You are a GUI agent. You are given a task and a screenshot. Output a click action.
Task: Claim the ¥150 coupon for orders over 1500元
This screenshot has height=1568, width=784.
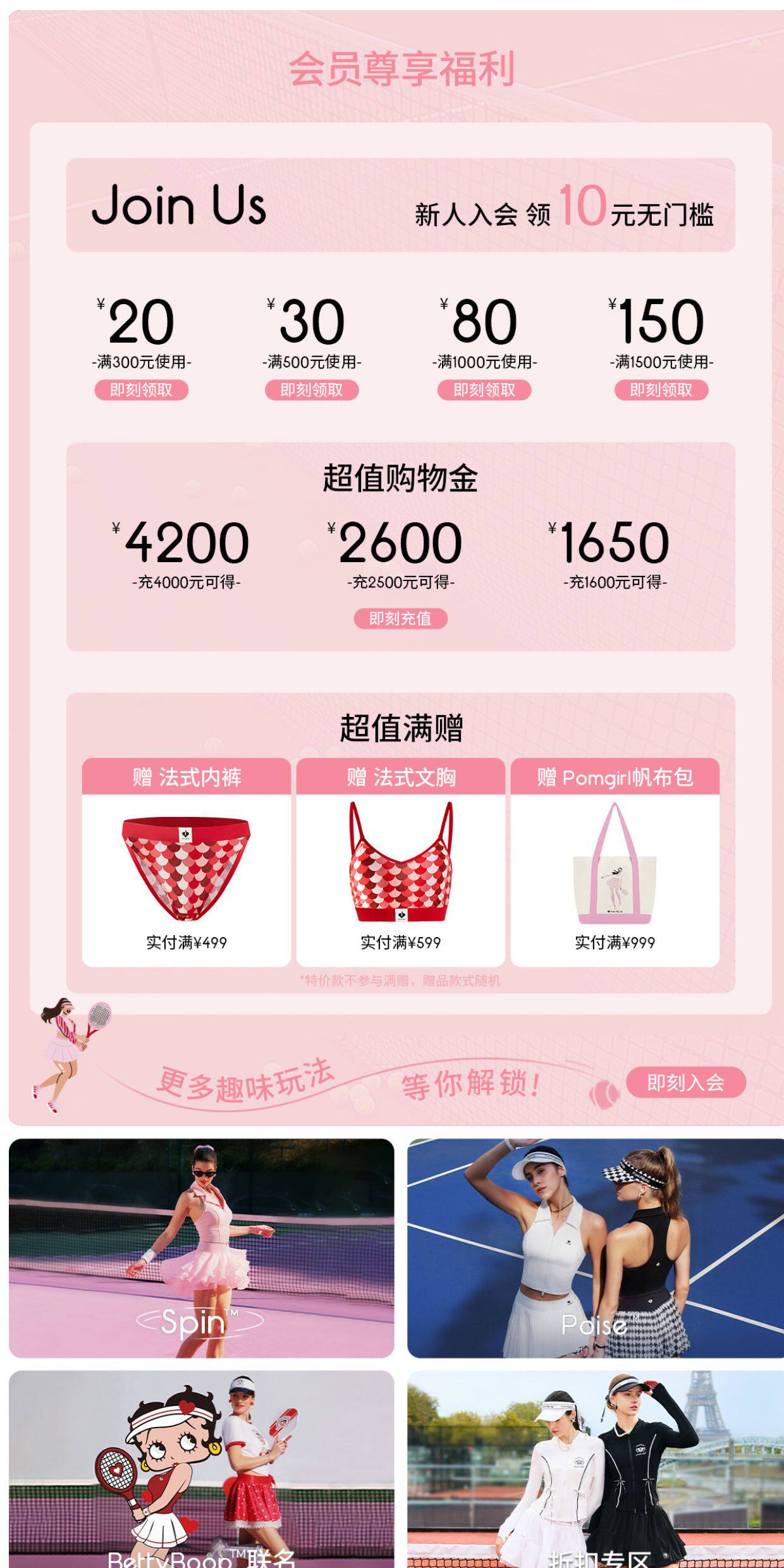tap(661, 390)
